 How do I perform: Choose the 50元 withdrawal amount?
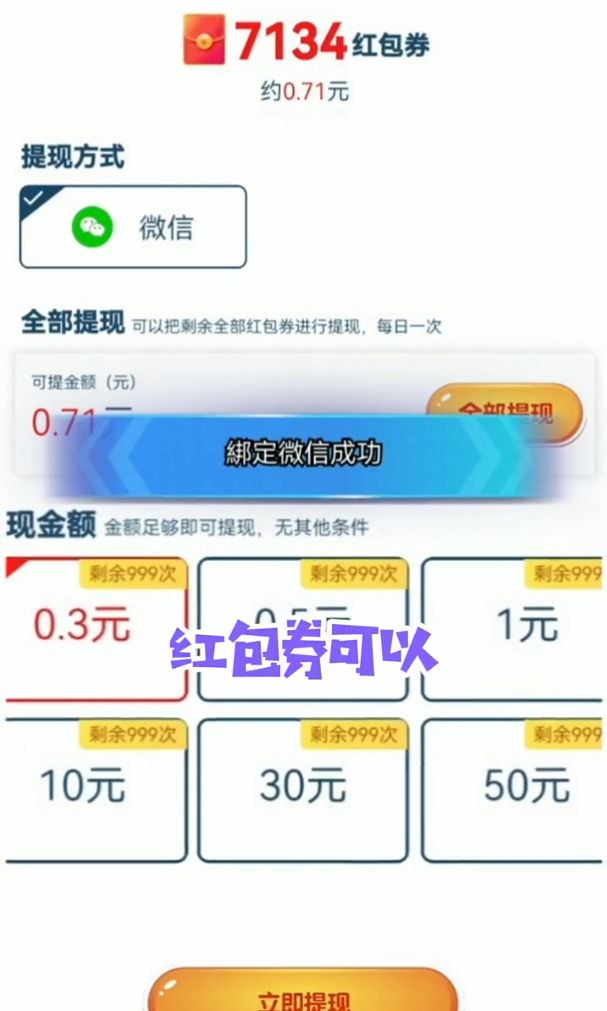[513, 790]
